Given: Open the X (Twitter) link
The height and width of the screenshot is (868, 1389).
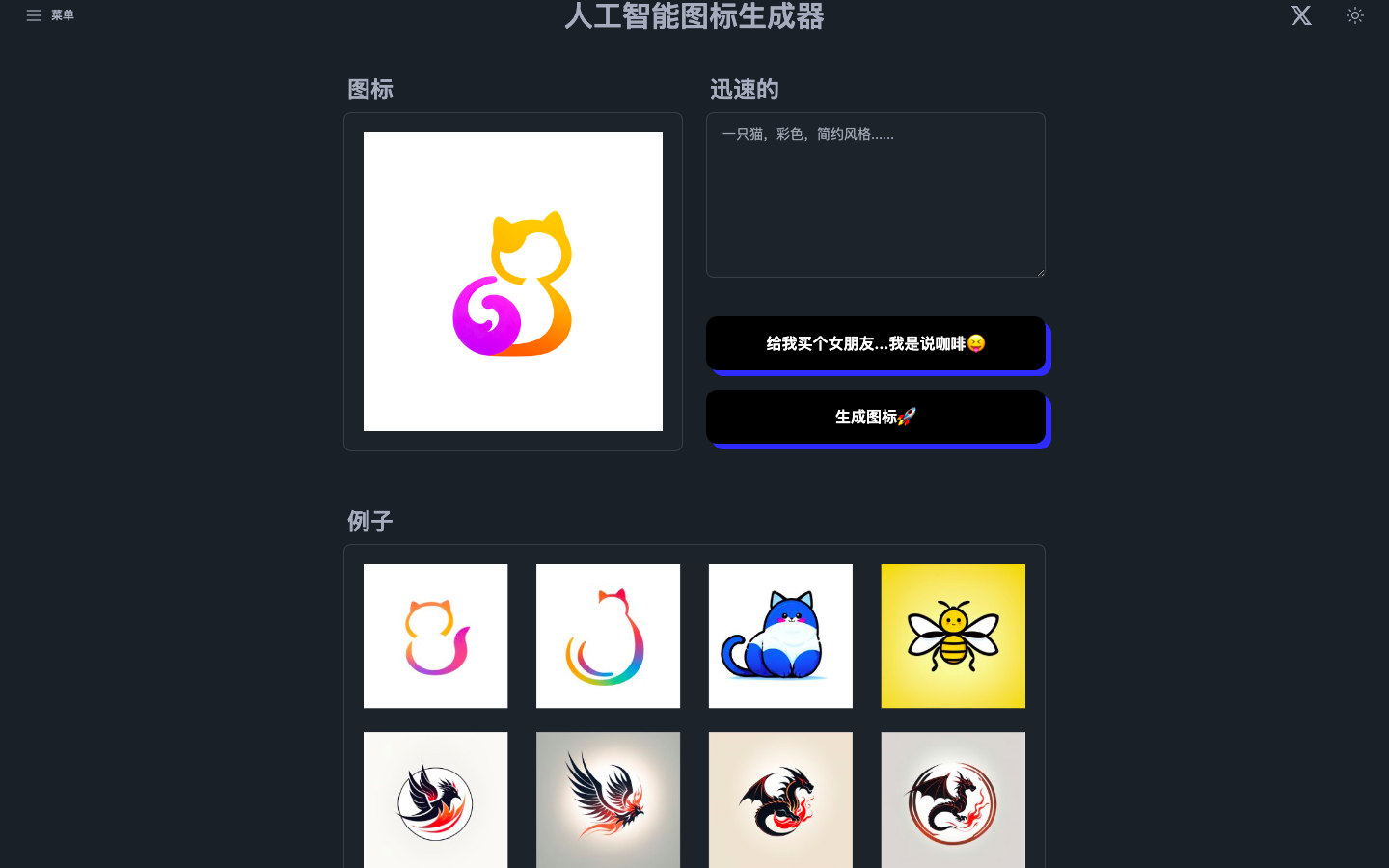Looking at the screenshot, I should coord(1301,15).
